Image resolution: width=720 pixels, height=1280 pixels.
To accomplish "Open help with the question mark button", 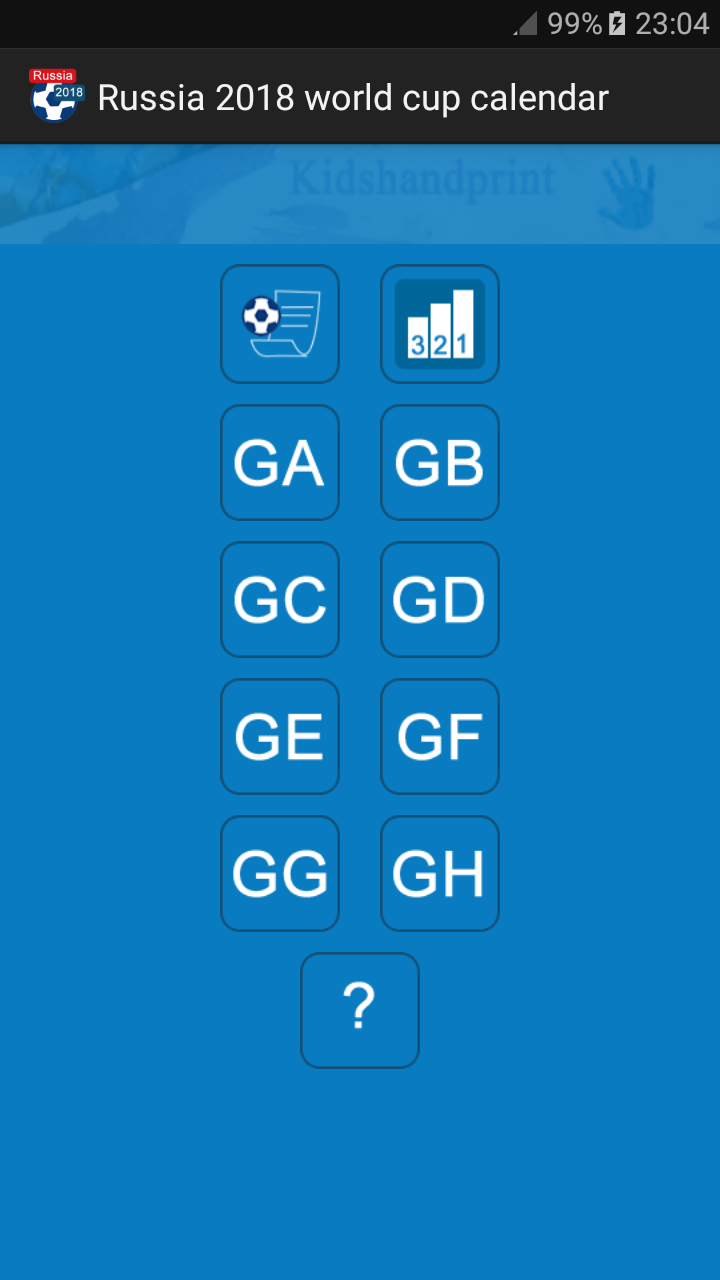I will point(360,1010).
